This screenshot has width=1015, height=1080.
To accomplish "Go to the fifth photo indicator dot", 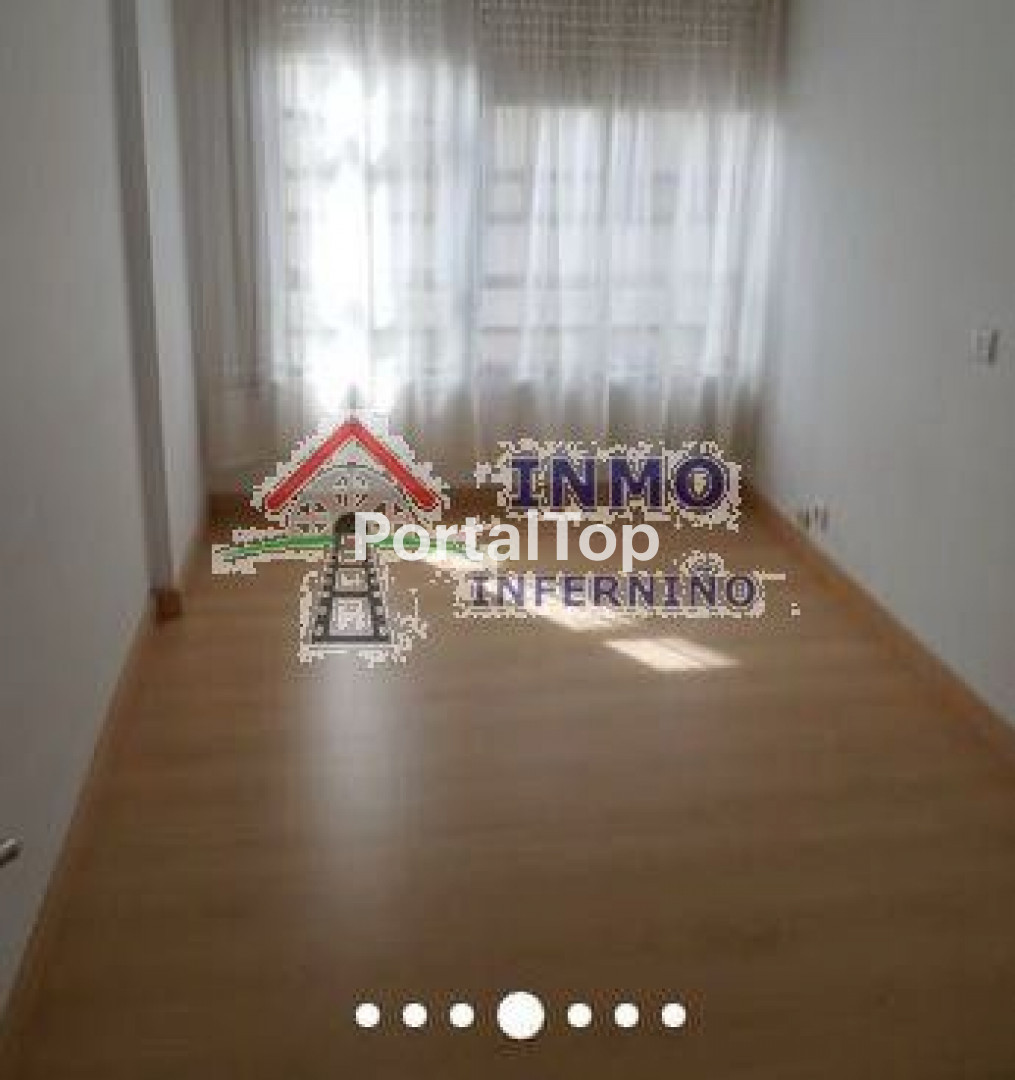I will click(580, 1015).
